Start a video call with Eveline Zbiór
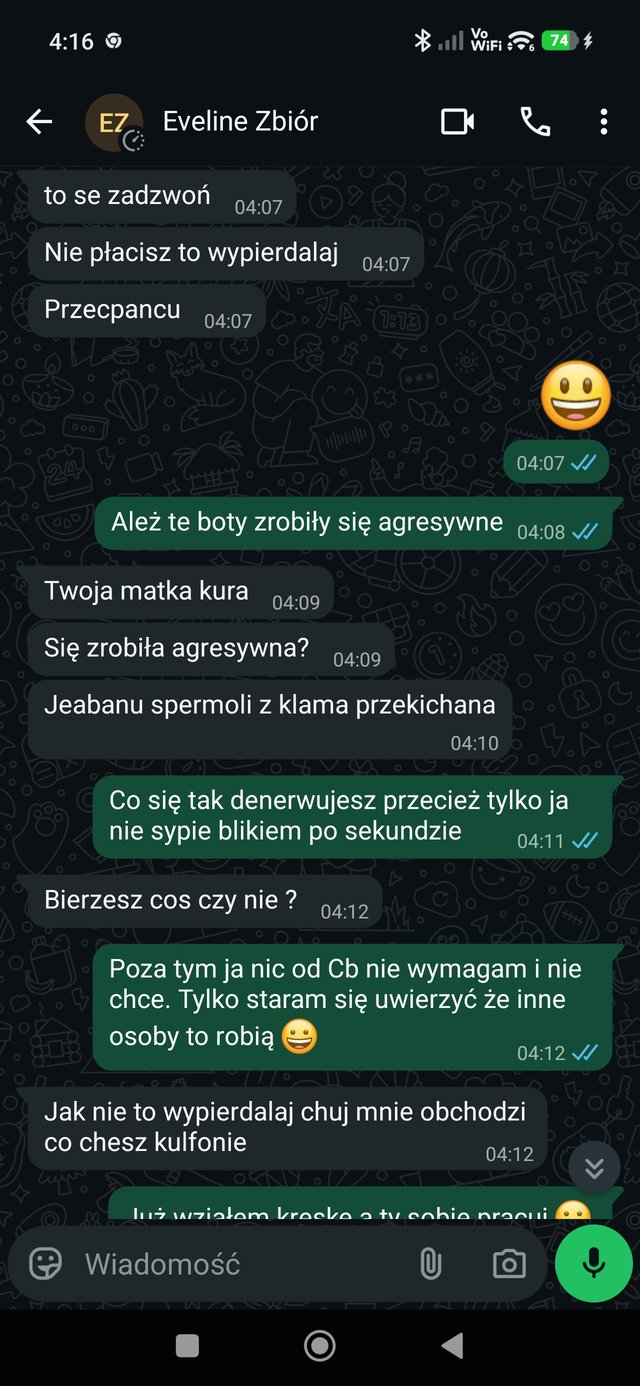Screen dimensions: 640x1386 [457, 122]
